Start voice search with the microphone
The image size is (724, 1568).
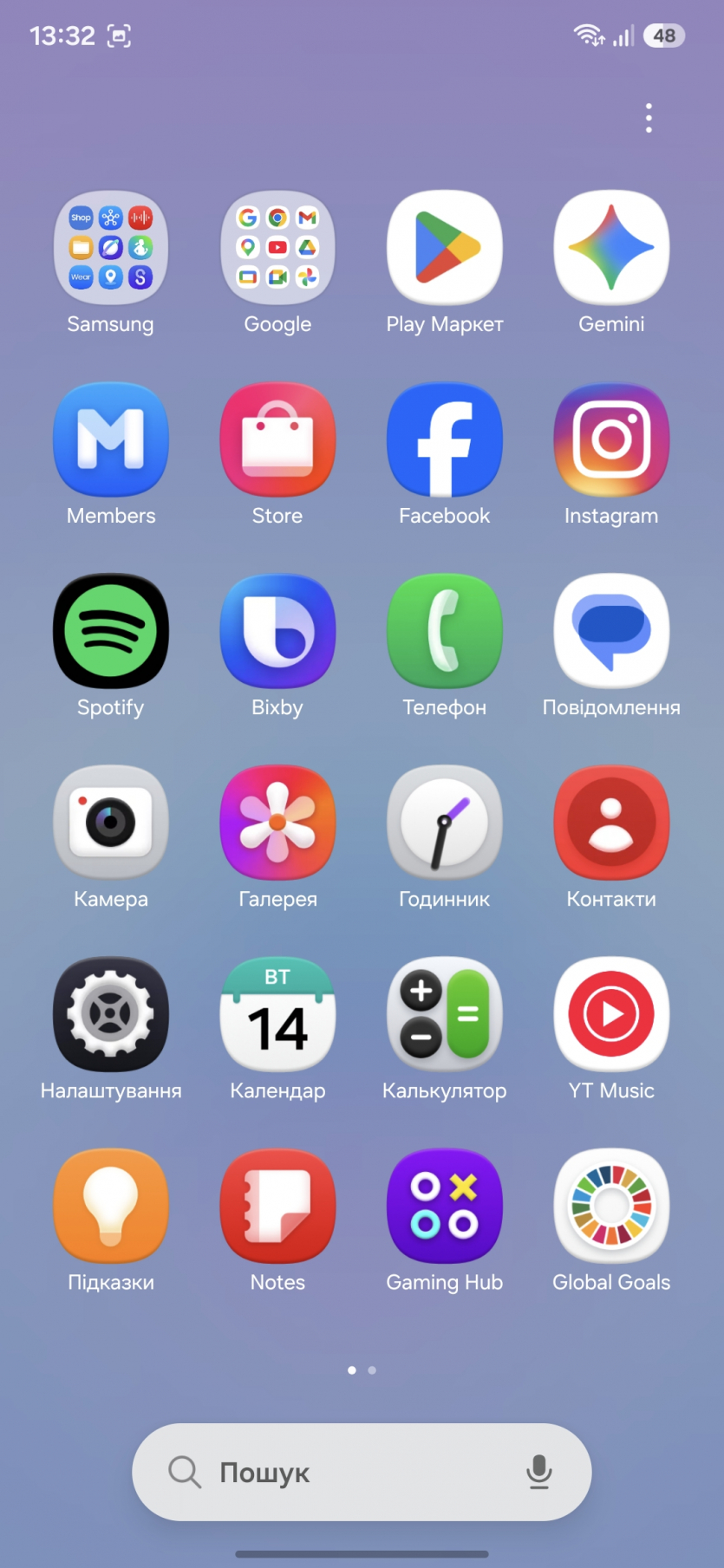[539, 1472]
